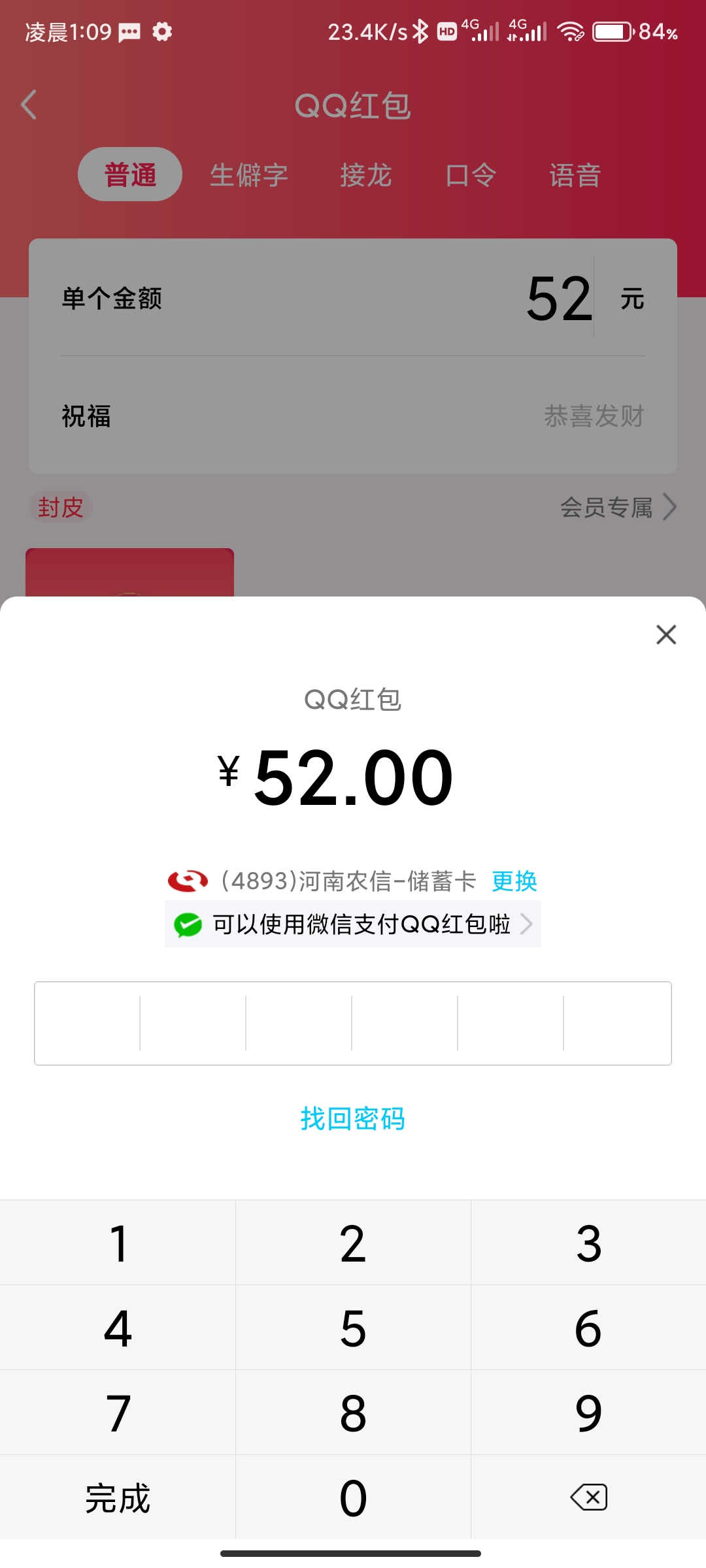
Task: Click 找回密码 to recover password
Action: click(x=352, y=1119)
